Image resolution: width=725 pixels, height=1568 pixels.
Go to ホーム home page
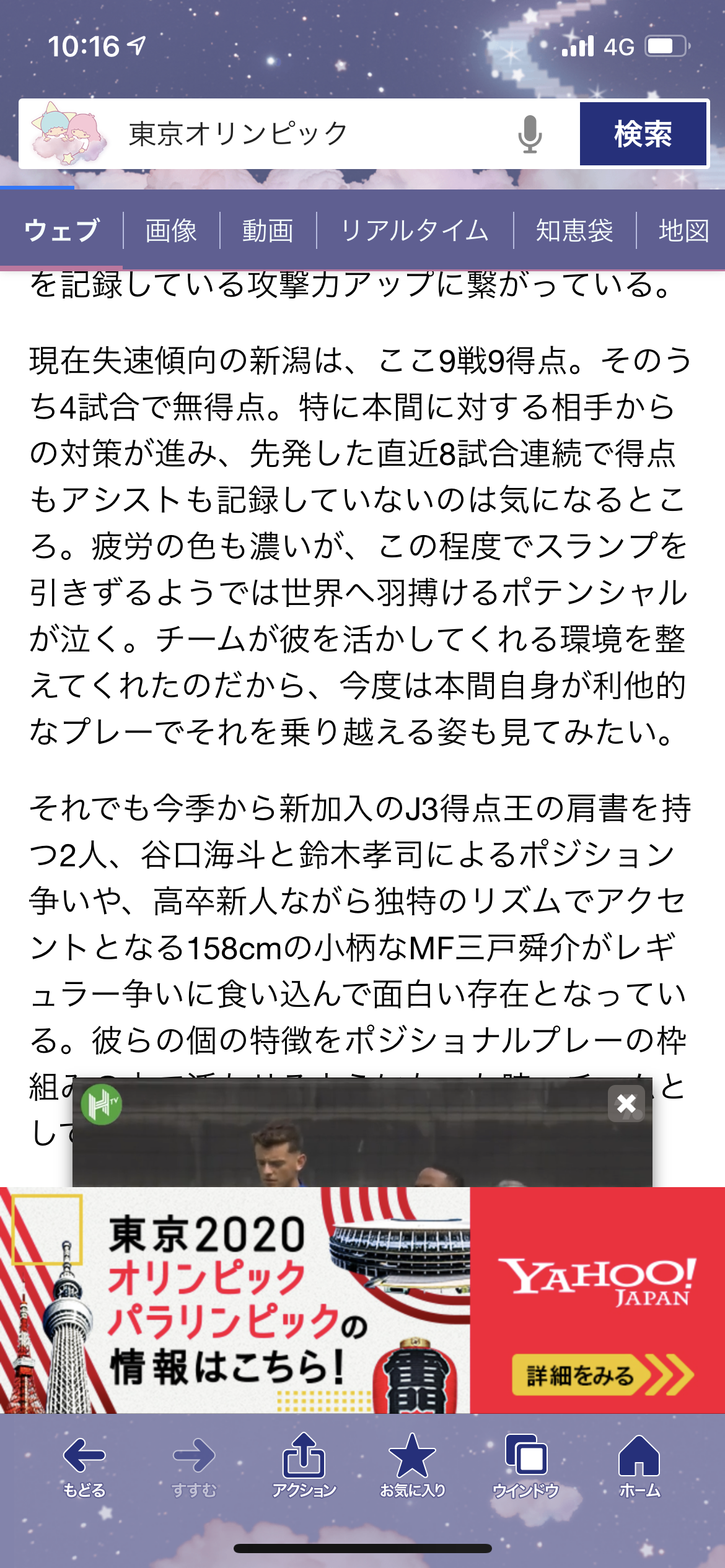[639, 1465]
